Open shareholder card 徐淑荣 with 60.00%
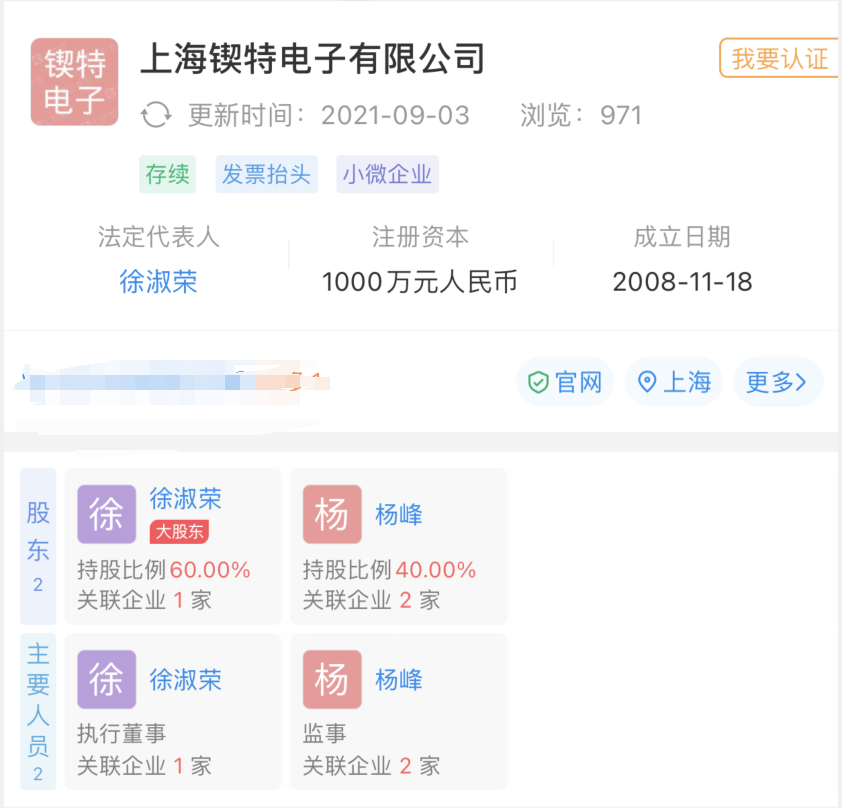The height and width of the screenshot is (808, 842). coord(172,546)
